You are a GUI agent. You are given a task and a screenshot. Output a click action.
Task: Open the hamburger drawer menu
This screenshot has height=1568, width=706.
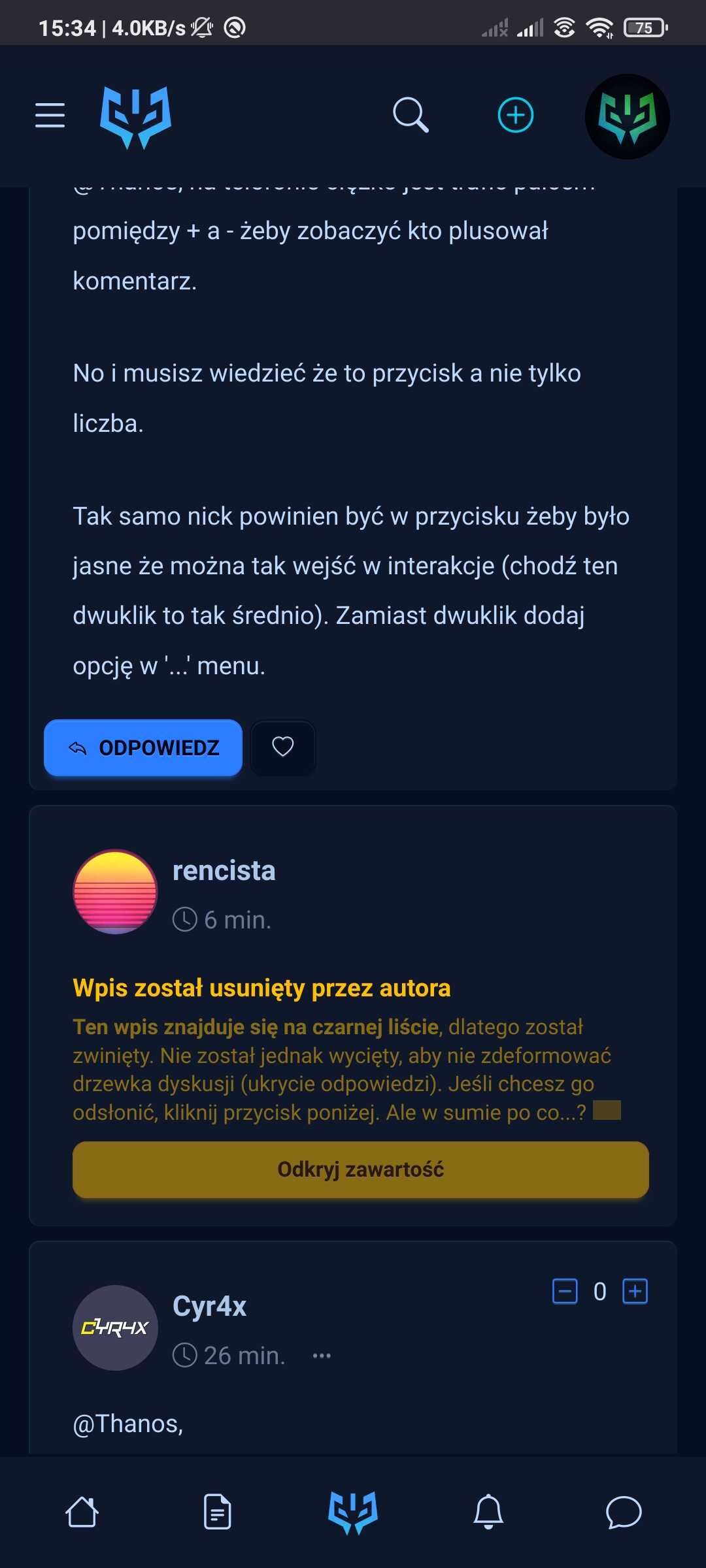pyautogui.click(x=50, y=115)
